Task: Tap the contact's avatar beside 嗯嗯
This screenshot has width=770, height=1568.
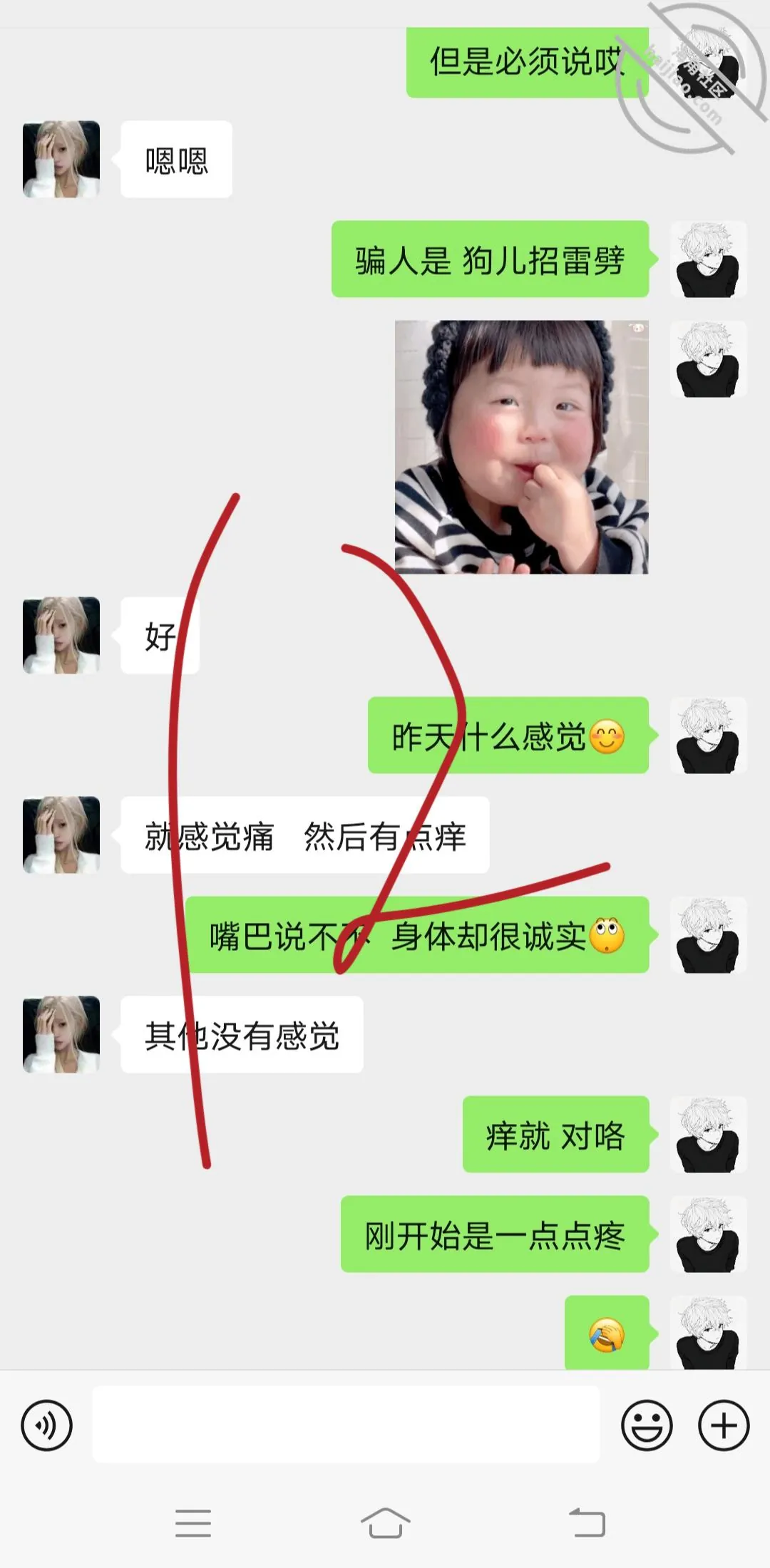Action: [61, 159]
